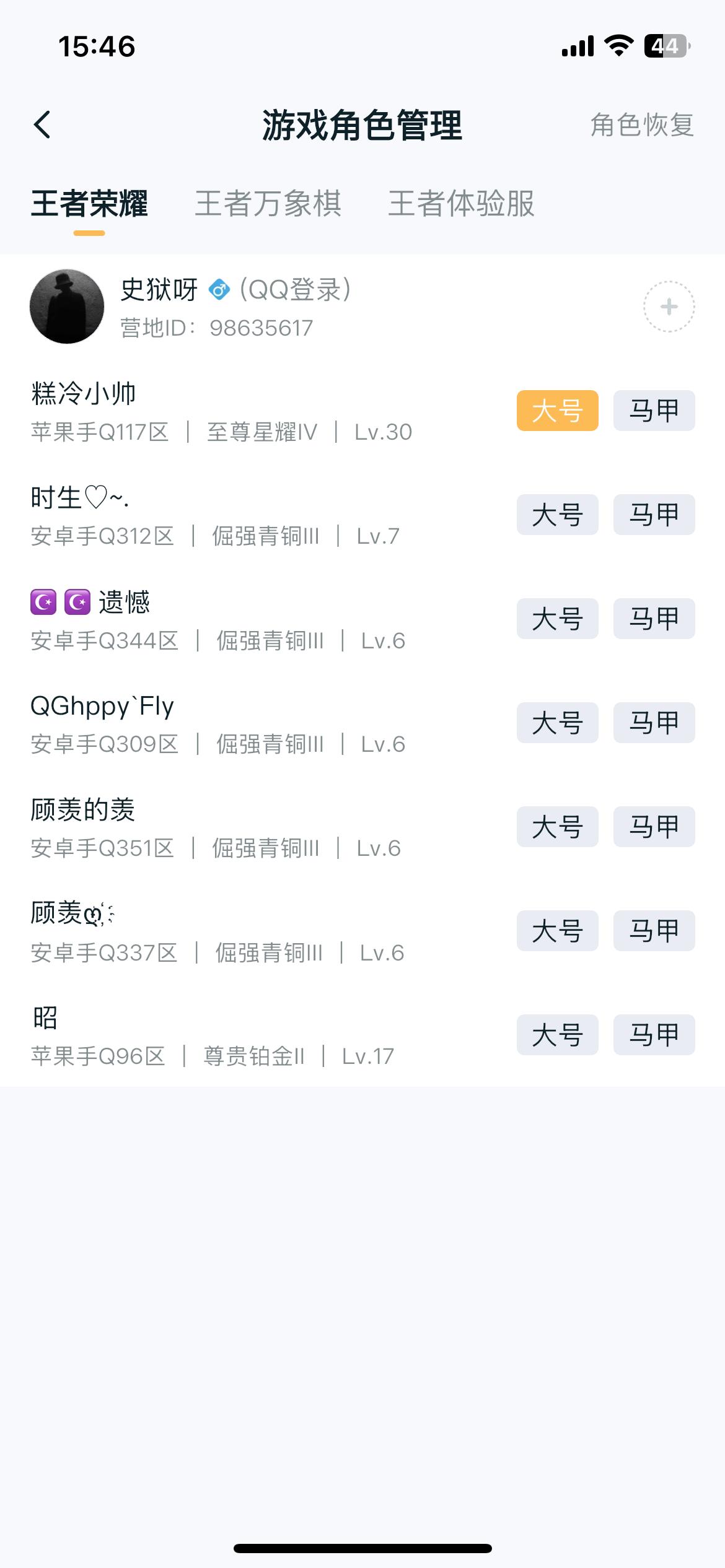Select the character name 糕冷小帅
The width and height of the screenshot is (725, 1568).
(86, 392)
